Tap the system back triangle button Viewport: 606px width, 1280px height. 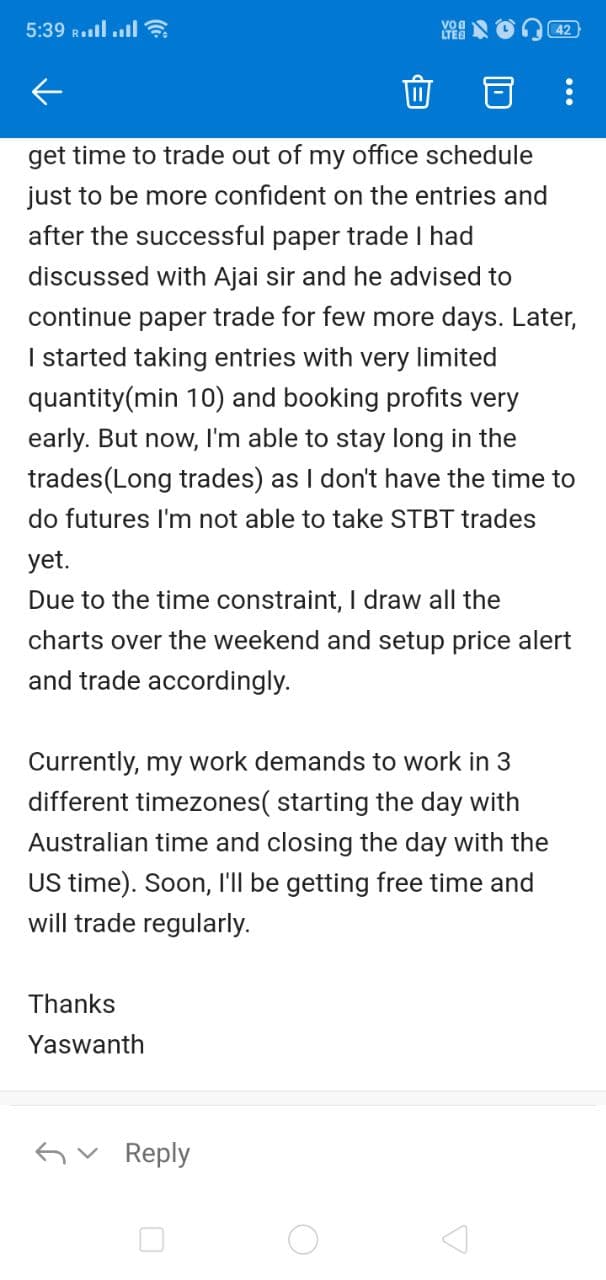[454, 1240]
